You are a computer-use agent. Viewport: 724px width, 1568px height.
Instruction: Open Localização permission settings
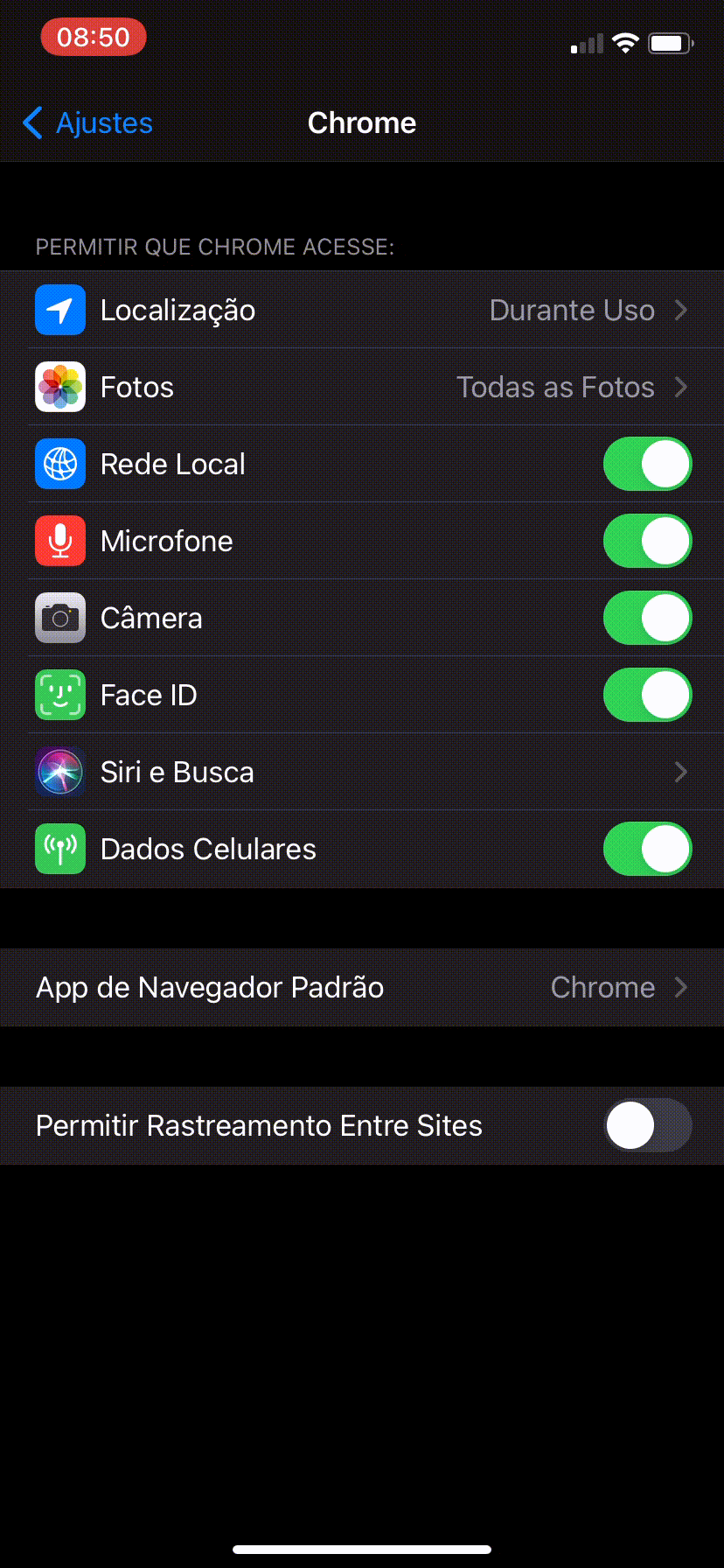coord(362,311)
